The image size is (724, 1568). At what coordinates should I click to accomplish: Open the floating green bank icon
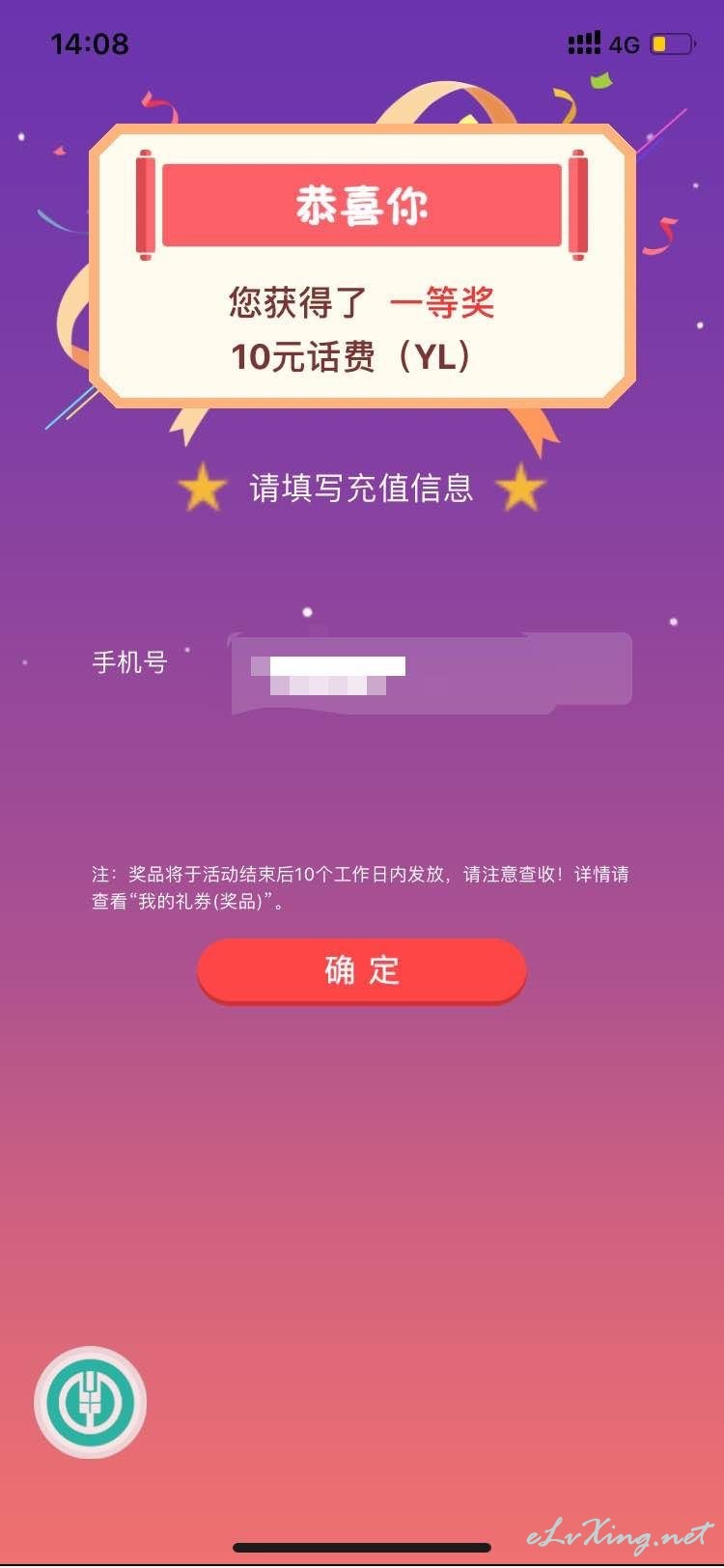coord(90,1403)
